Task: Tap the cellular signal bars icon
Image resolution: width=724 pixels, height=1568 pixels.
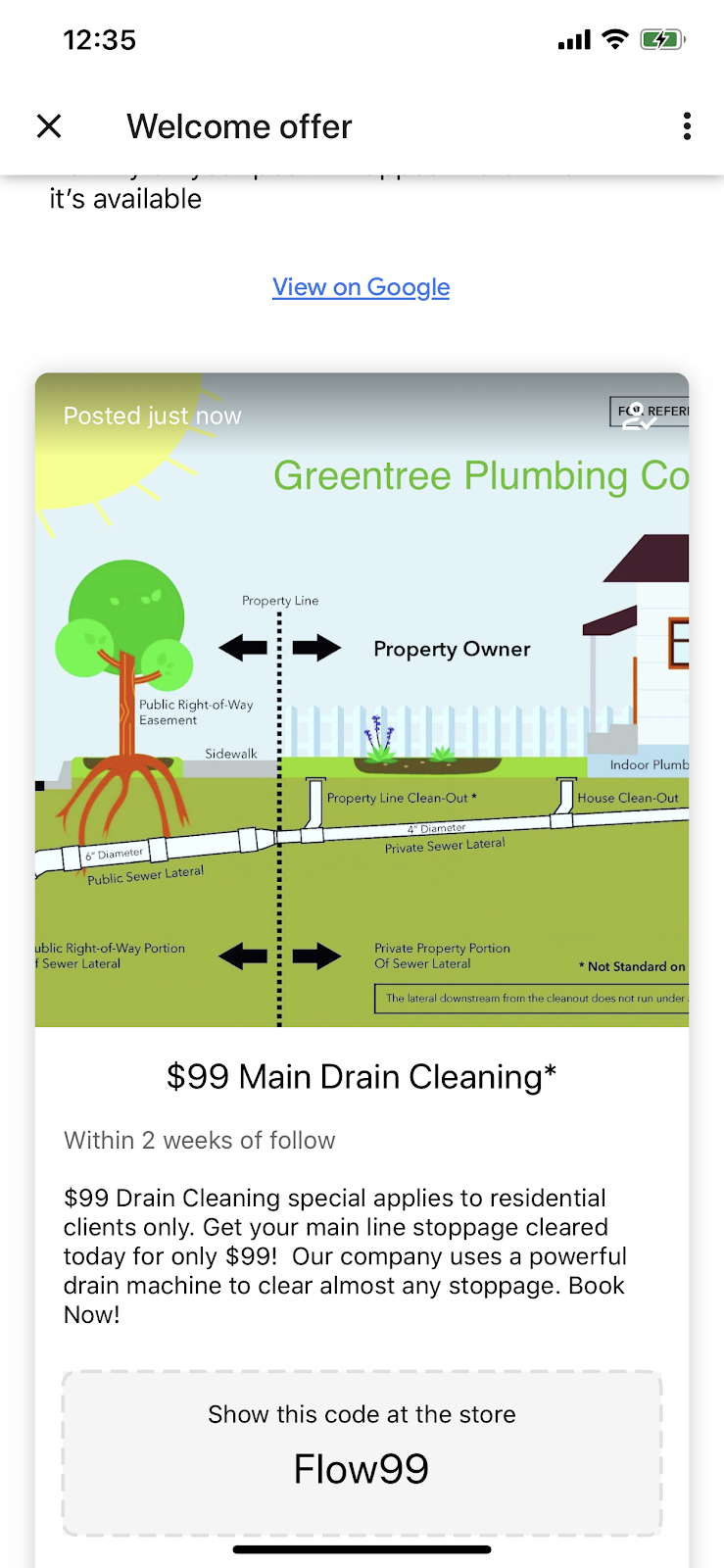Action: (573, 39)
